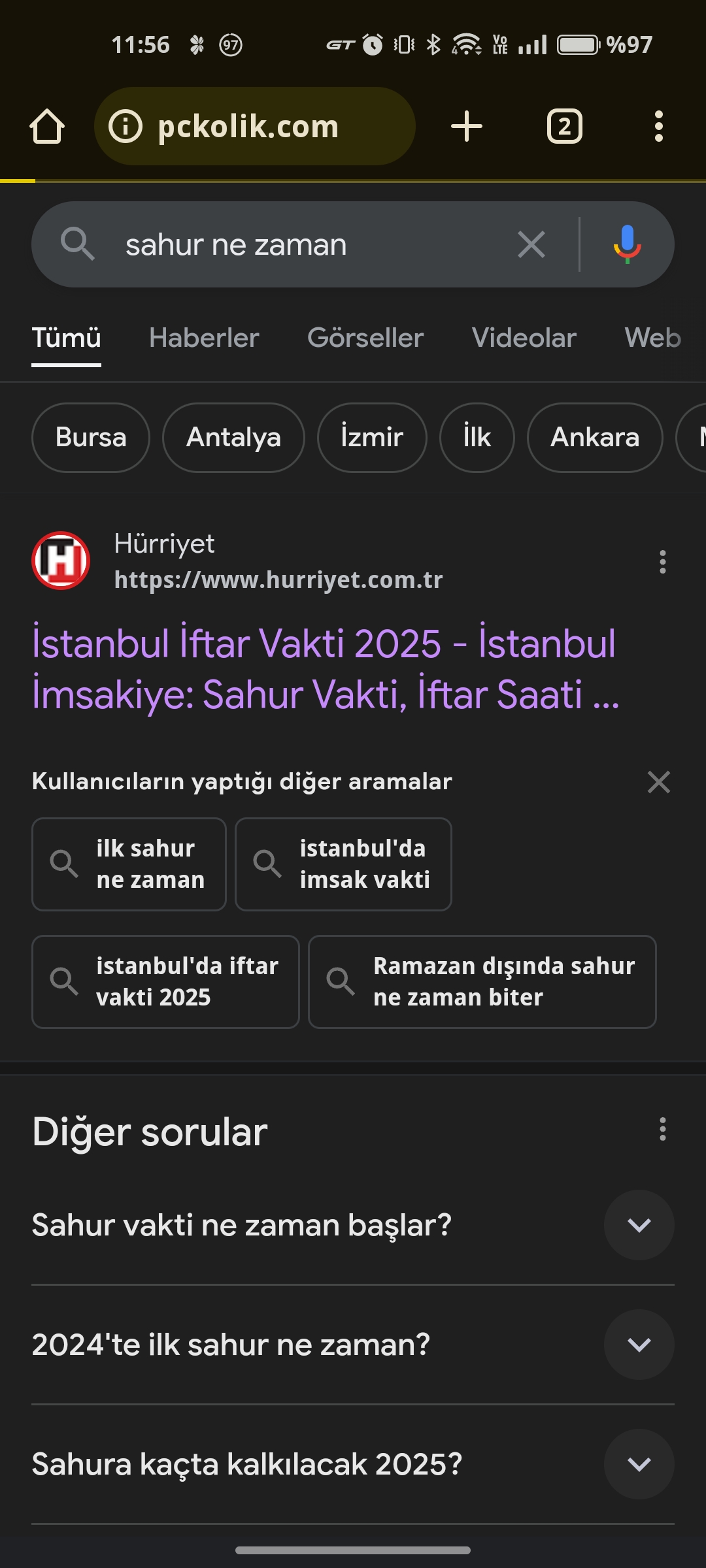Screen dimensions: 706x1568
Task: Search for "ilk sahur ne zaman"
Action: click(129, 864)
